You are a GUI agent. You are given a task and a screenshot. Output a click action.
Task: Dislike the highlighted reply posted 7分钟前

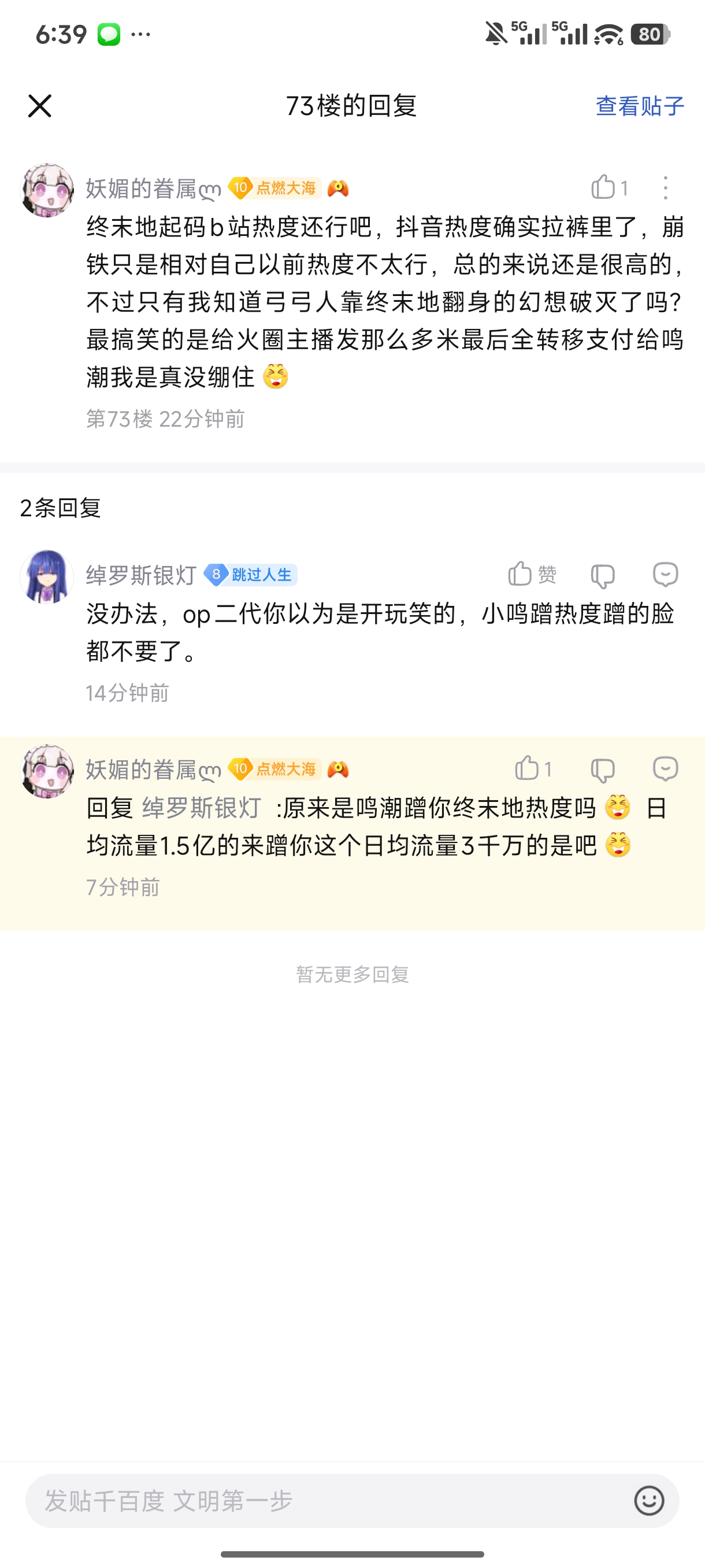tap(603, 770)
